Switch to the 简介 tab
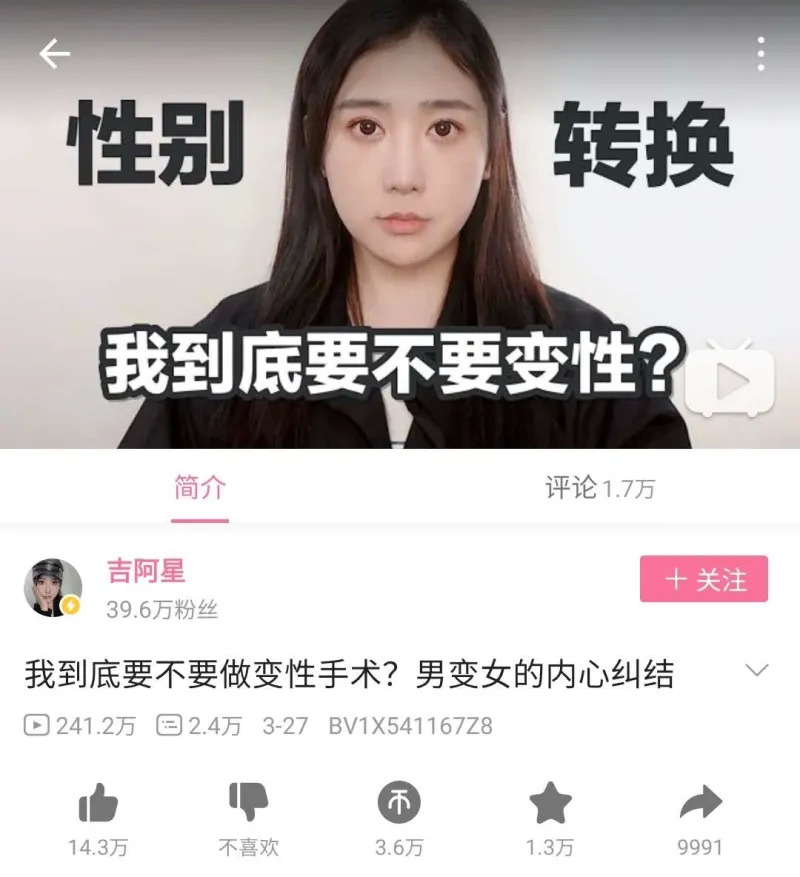Viewport: 800px width, 877px height. pyautogui.click(x=200, y=488)
